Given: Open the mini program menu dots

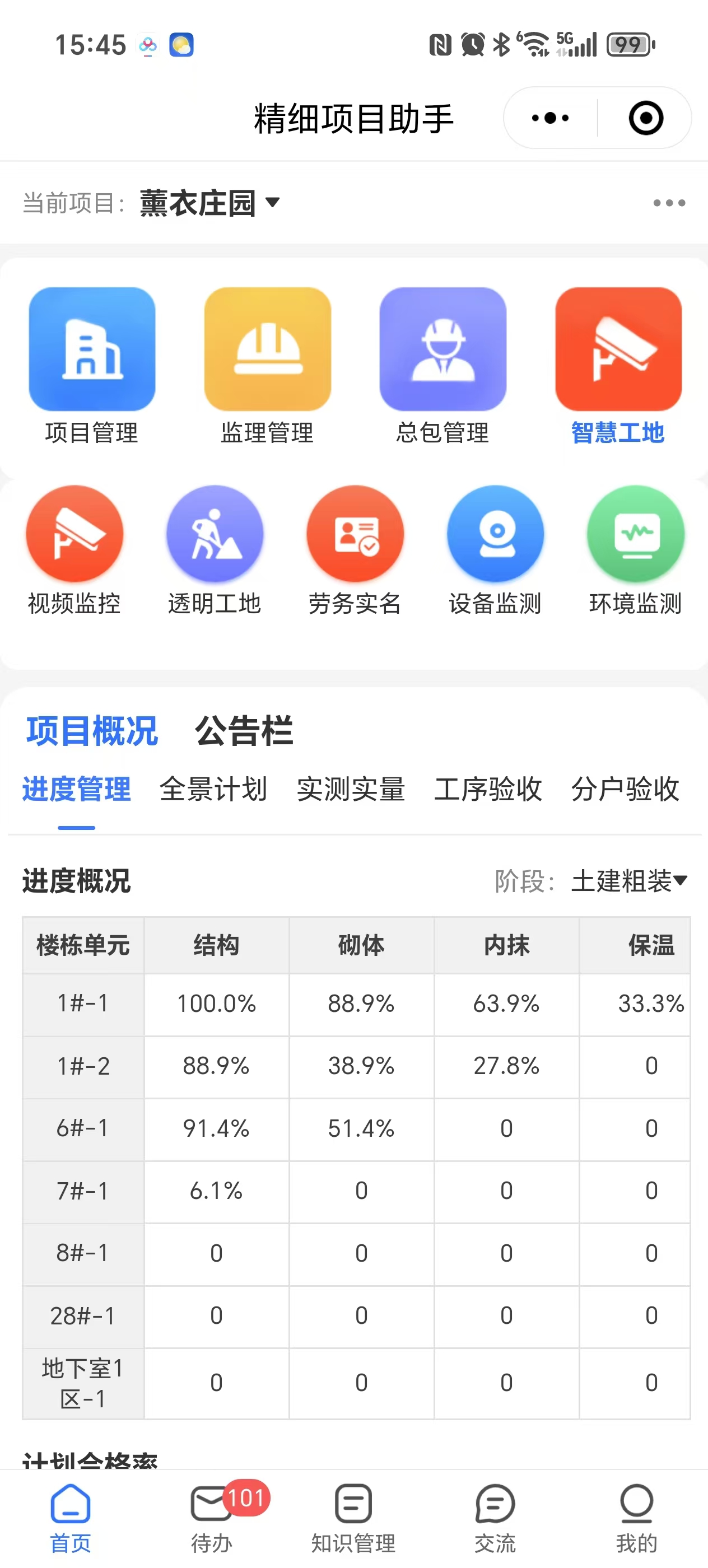Looking at the screenshot, I should (x=549, y=118).
